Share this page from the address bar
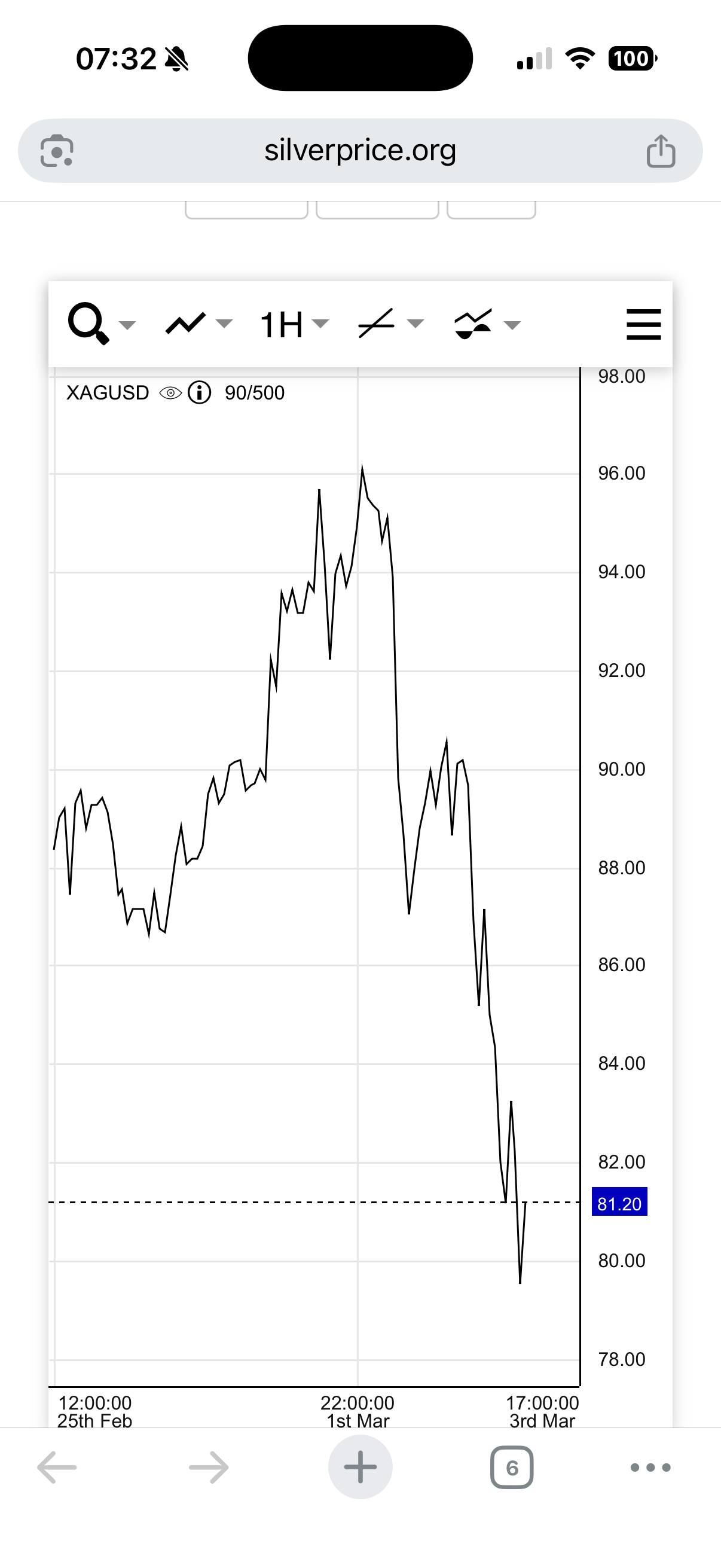This screenshot has width=721, height=1568. coord(660,151)
